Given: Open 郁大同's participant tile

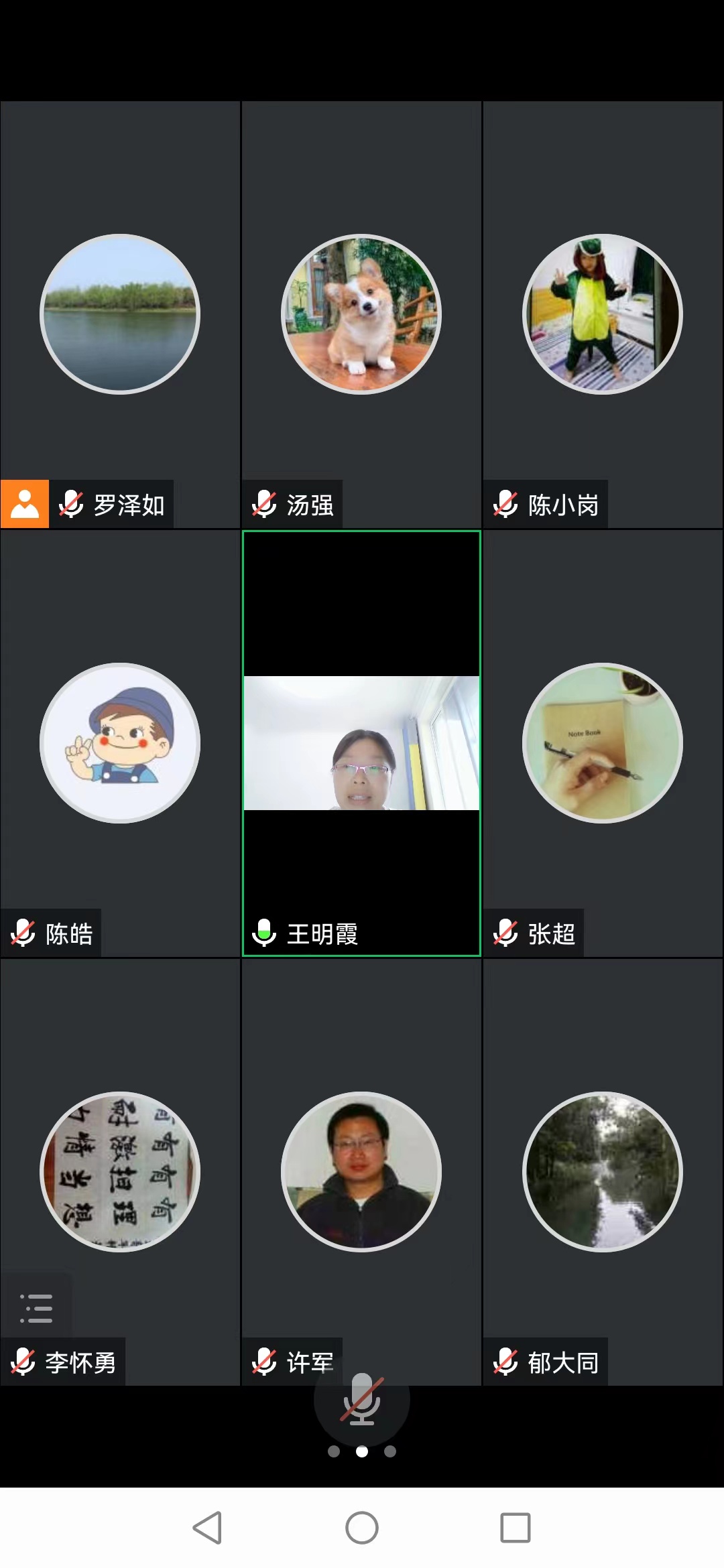Looking at the screenshot, I should click(x=603, y=1171).
